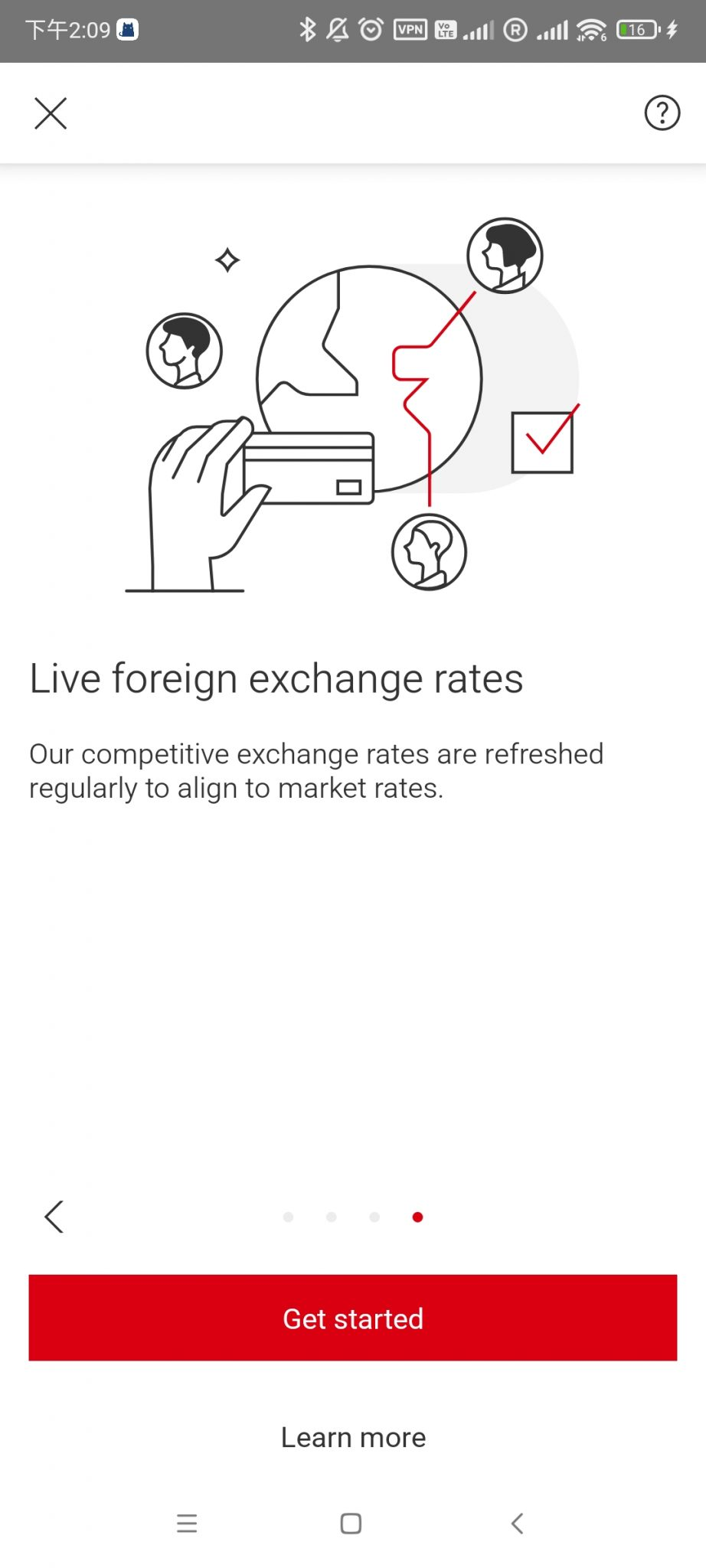Close the onboarding screen

point(51,113)
